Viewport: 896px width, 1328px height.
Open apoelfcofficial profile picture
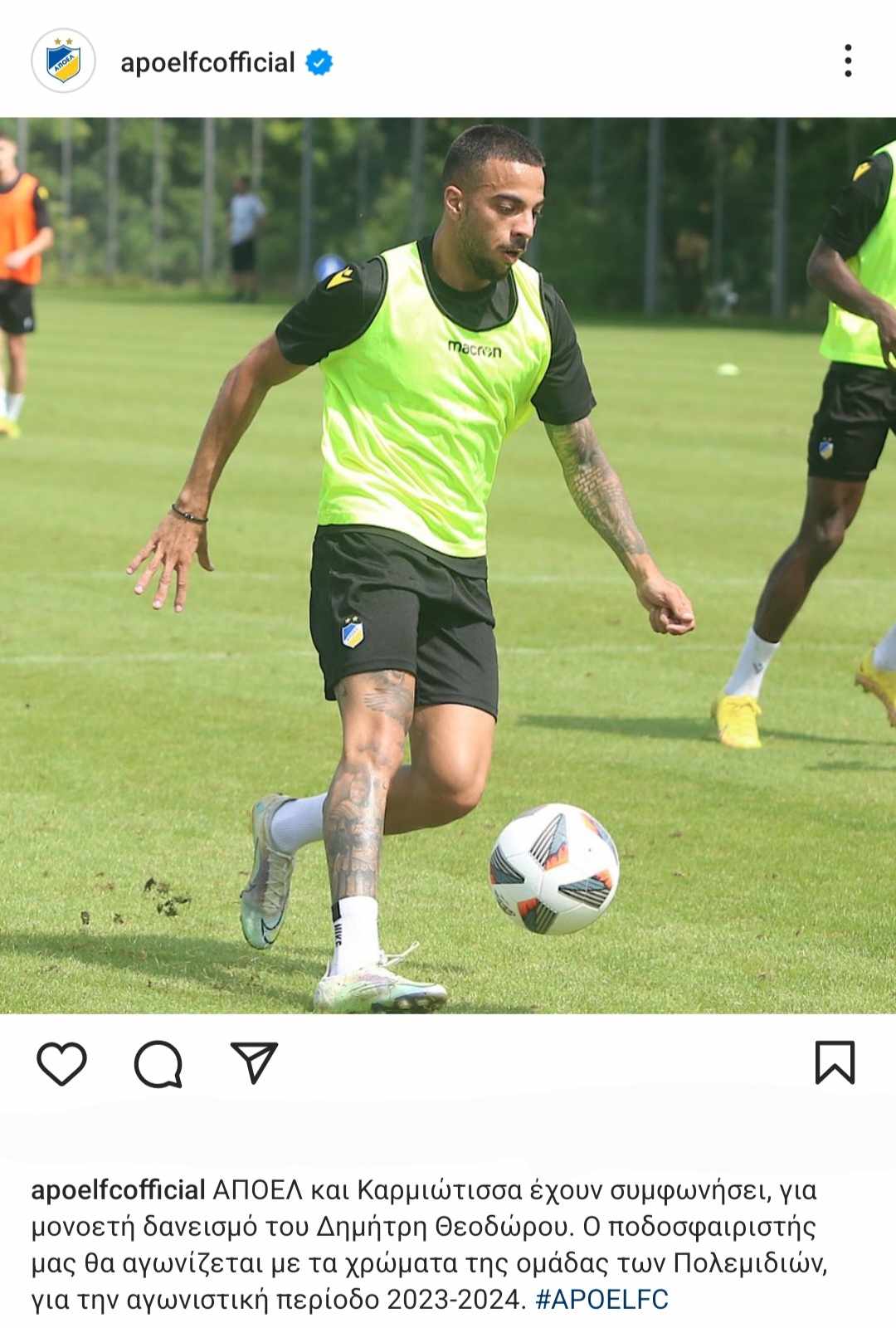(x=63, y=61)
